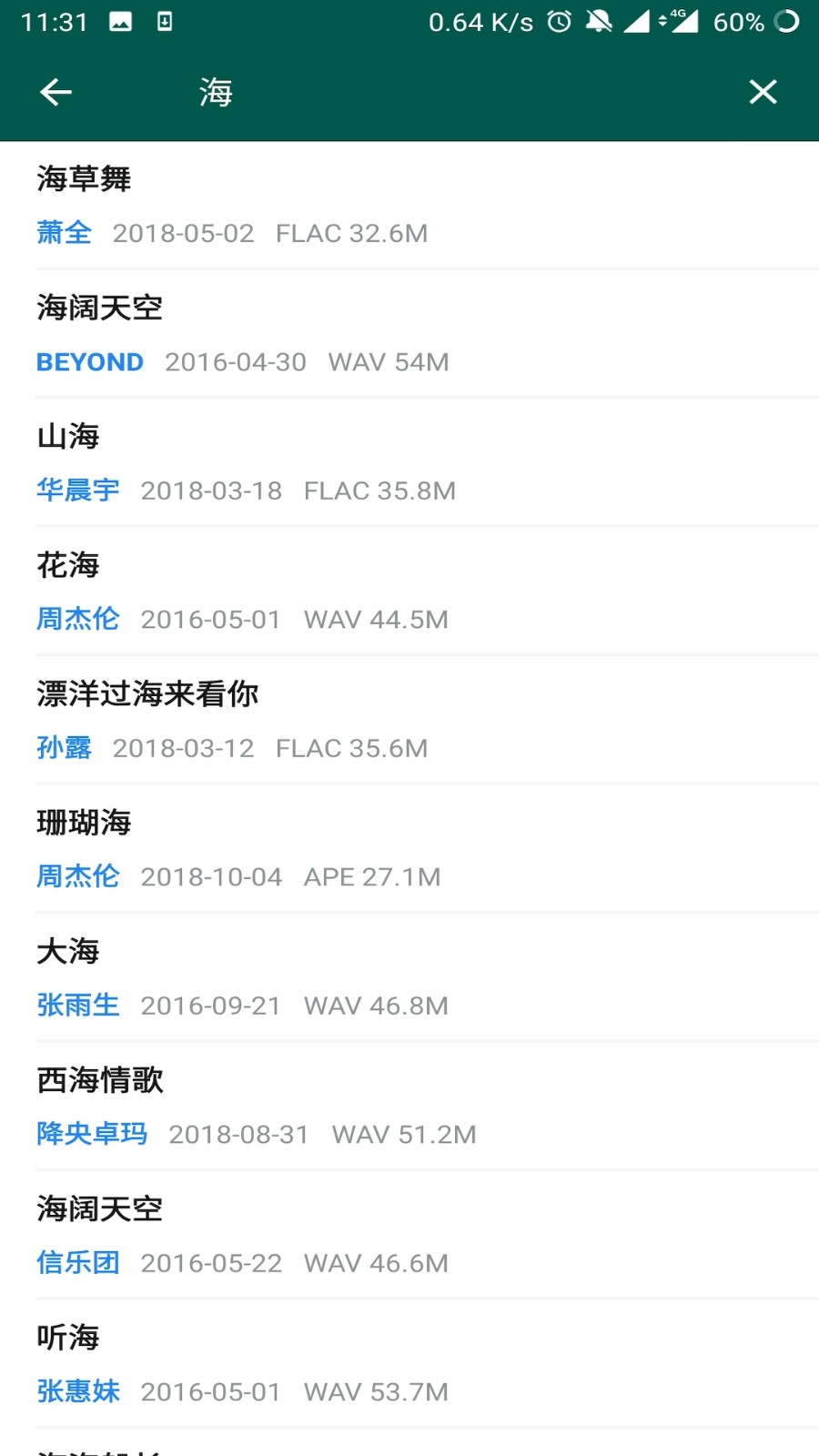View artist 华晨宇
This screenshot has height=1456, width=819.
point(77,490)
